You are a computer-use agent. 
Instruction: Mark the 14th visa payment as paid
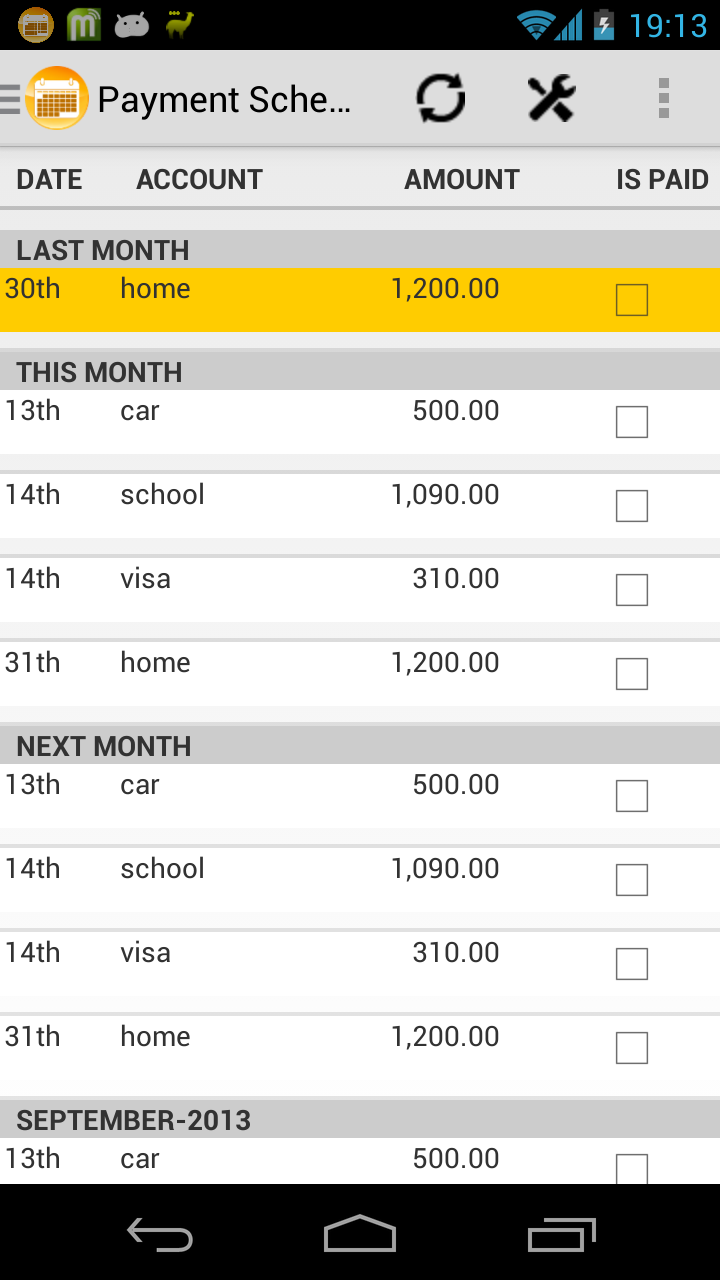[631, 589]
